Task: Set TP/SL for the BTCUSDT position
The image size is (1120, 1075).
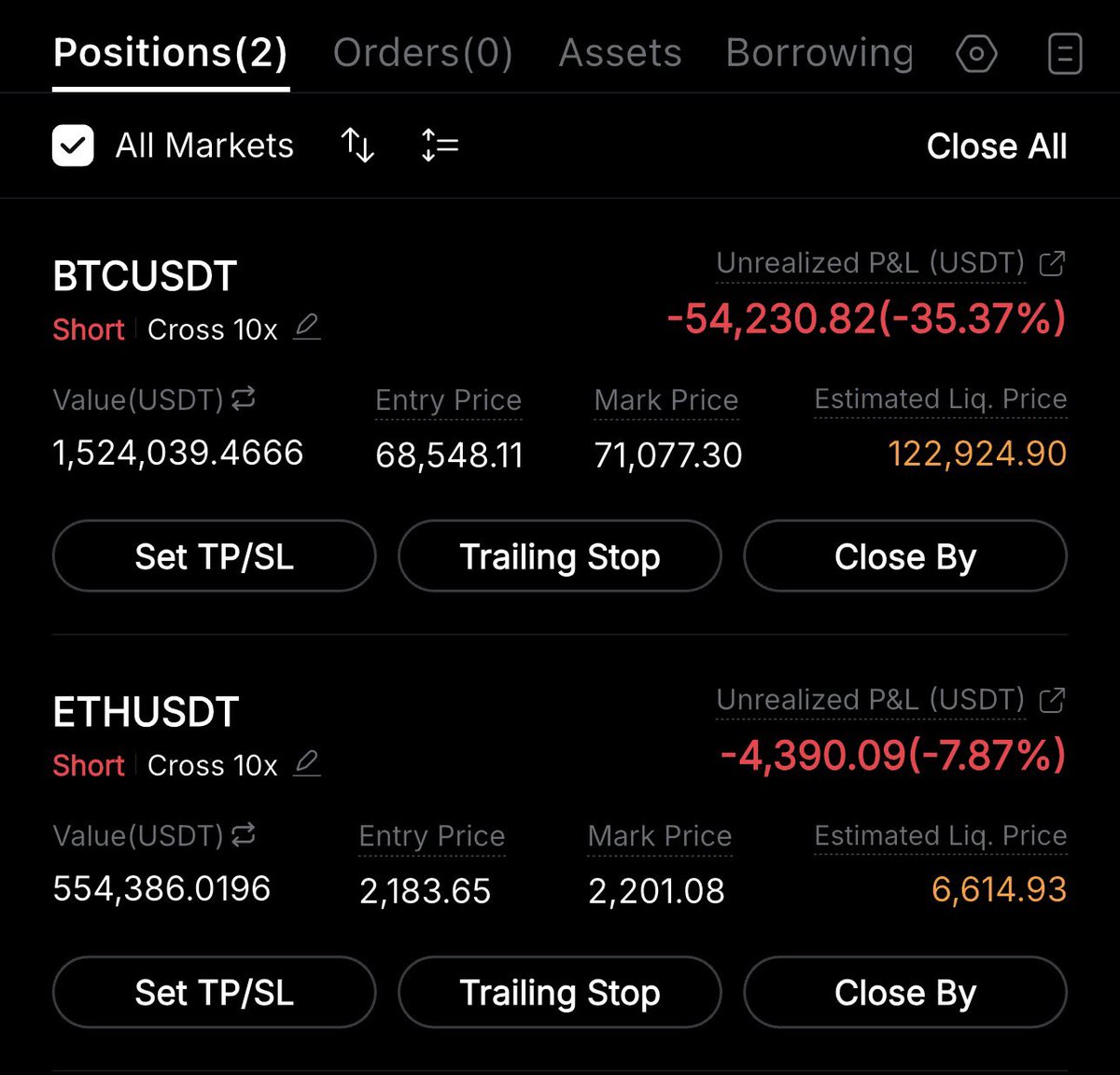Action: 215,557
